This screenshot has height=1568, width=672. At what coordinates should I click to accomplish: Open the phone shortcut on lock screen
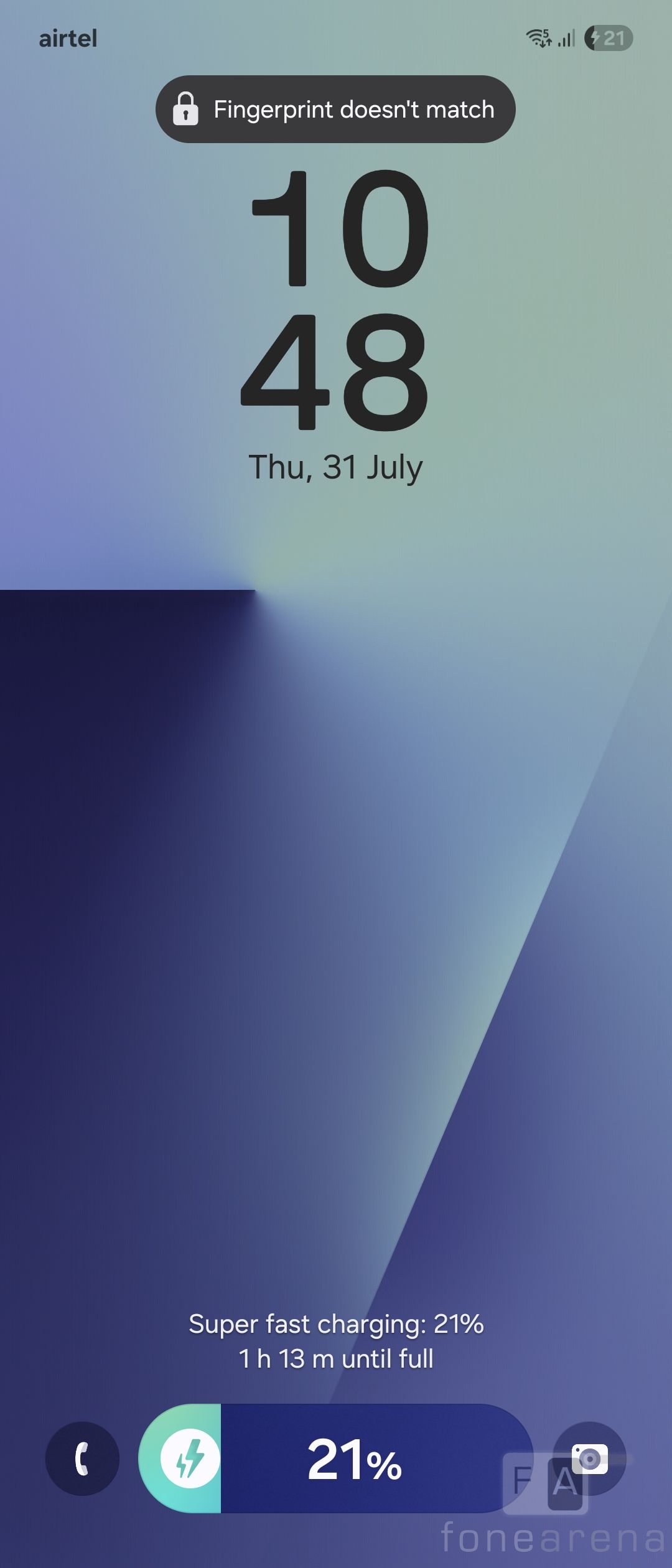82,1458
